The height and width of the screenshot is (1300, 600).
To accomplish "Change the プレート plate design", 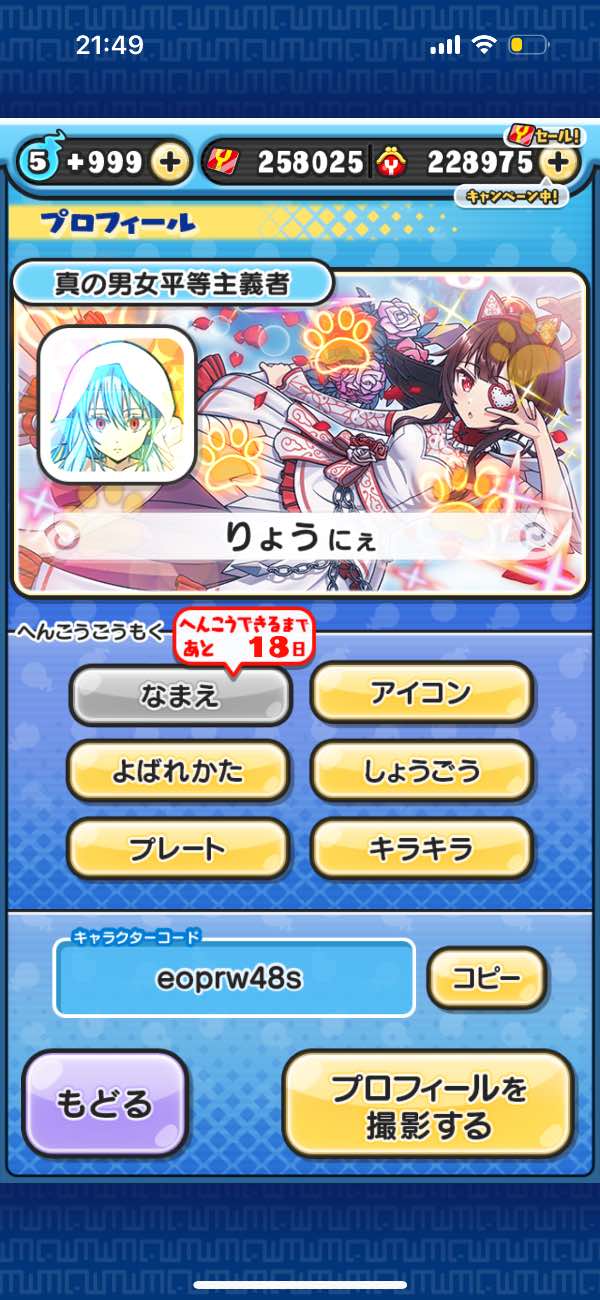I will [179, 849].
